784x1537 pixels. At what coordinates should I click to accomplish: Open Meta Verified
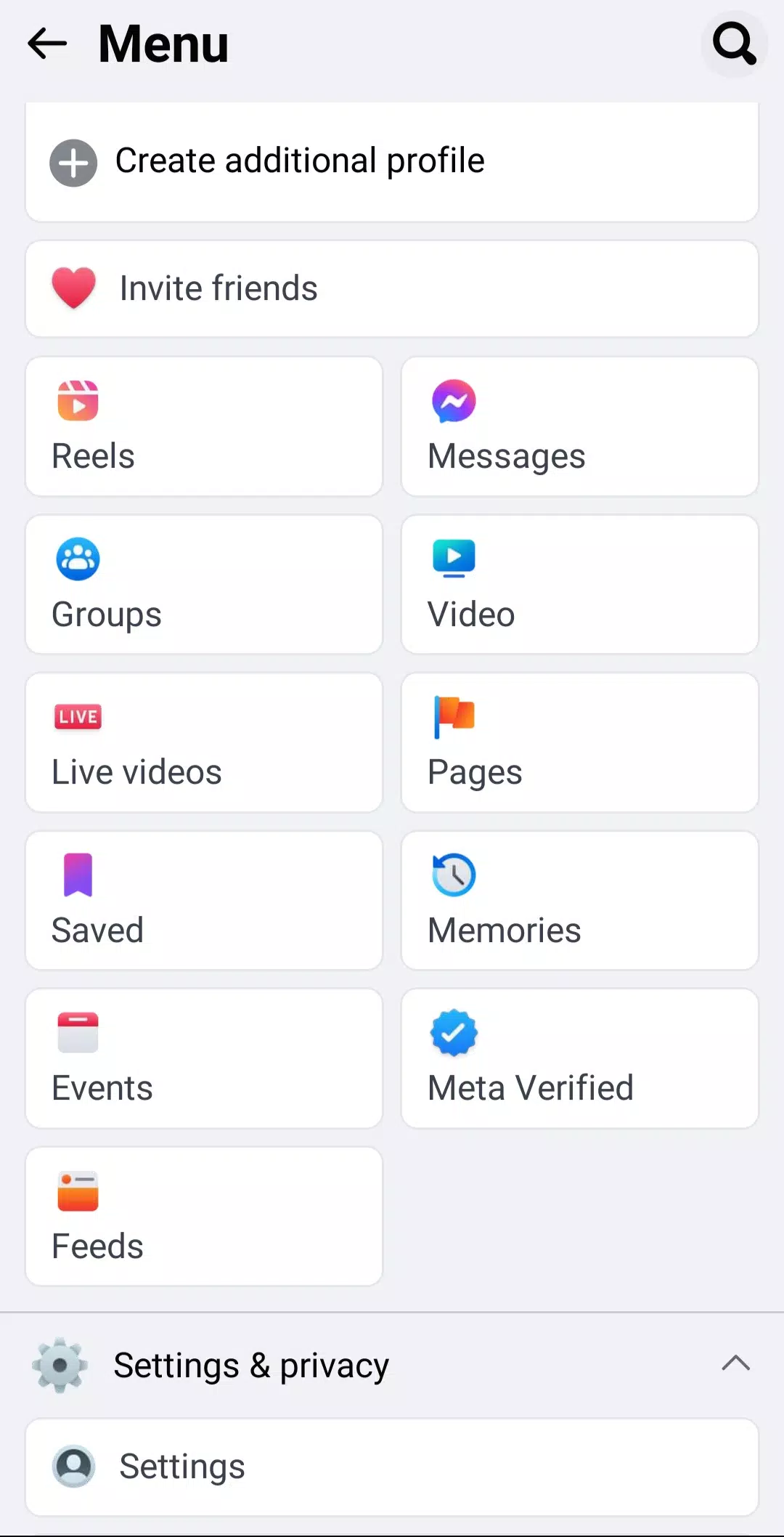(x=579, y=1058)
